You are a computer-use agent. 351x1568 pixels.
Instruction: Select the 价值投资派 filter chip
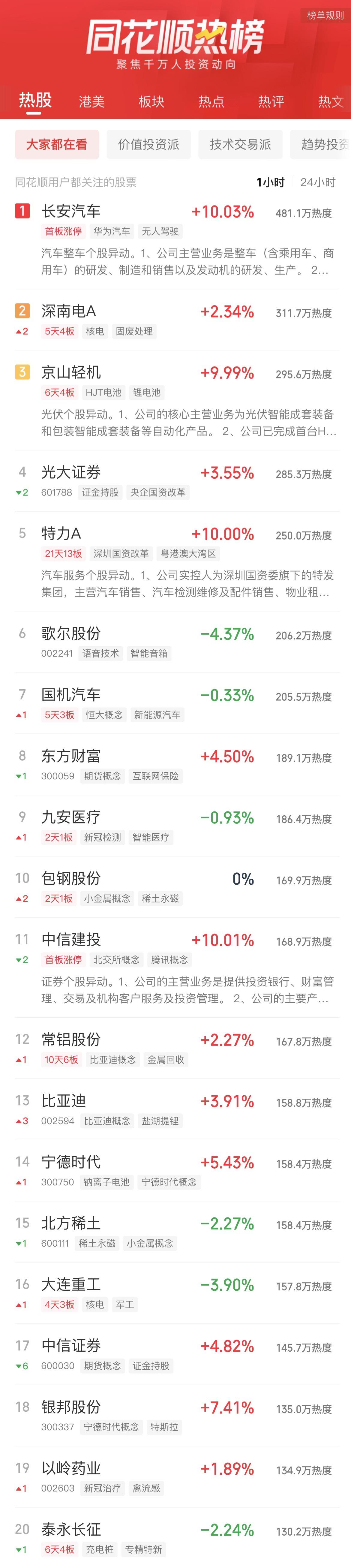pyautogui.click(x=148, y=144)
